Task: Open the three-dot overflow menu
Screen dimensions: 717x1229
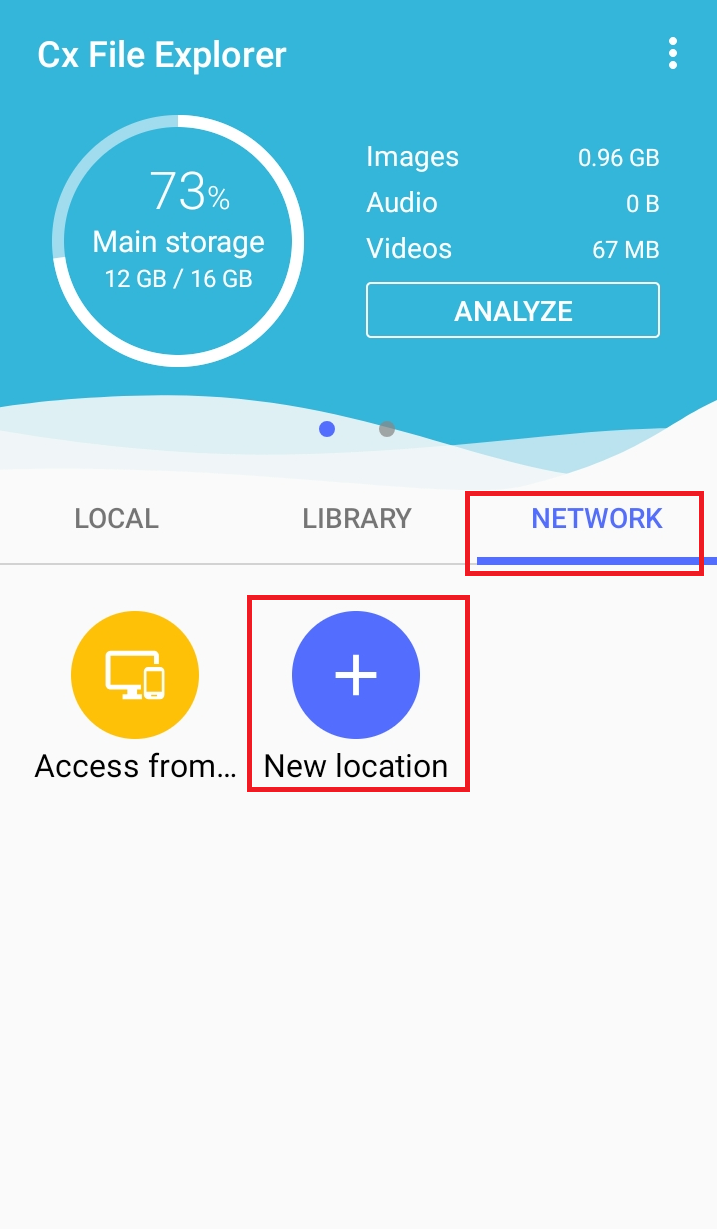Action: [x=673, y=54]
